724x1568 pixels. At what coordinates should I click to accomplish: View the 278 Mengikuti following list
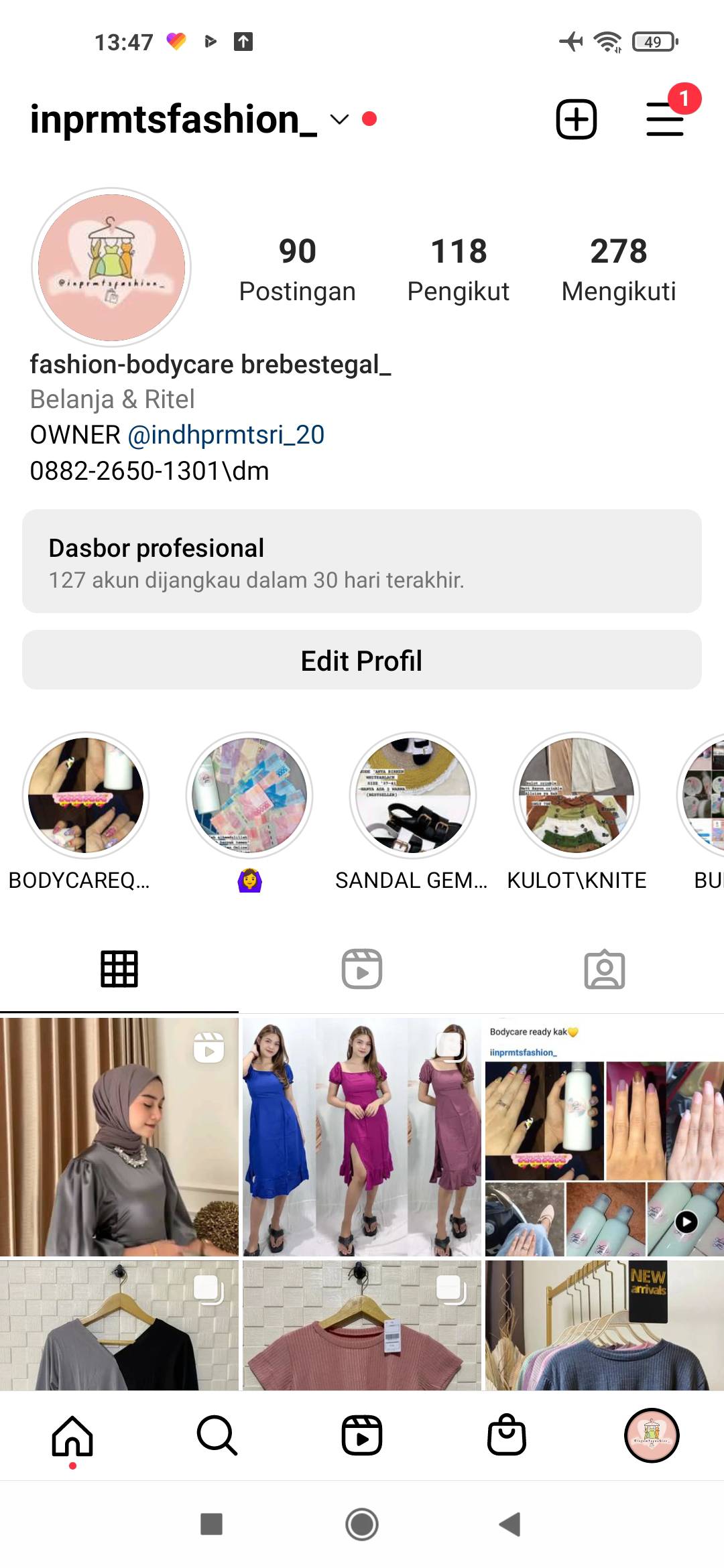pos(619,269)
